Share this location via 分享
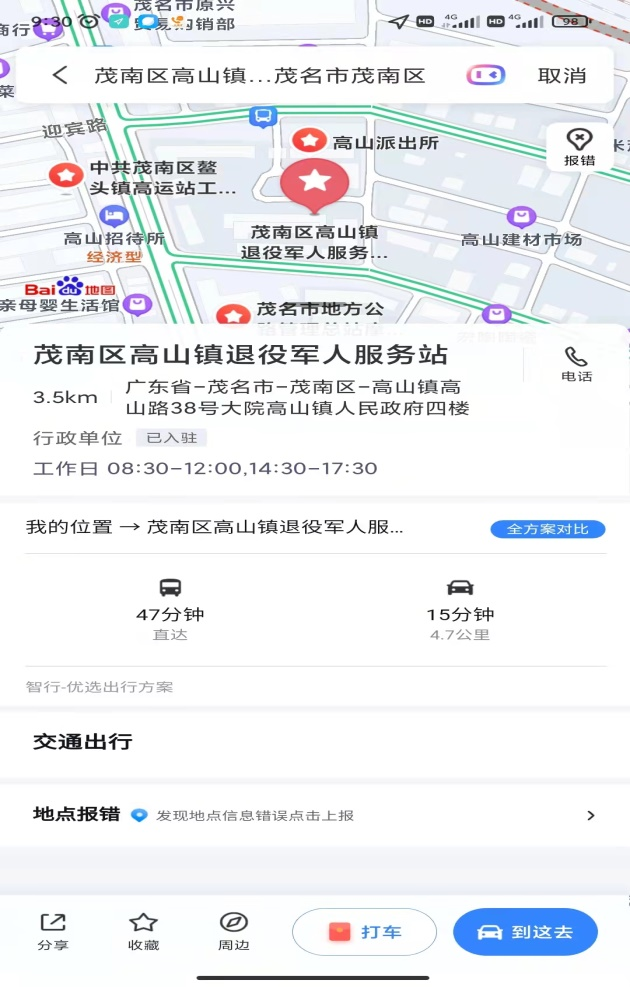The height and width of the screenshot is (987, 630). (52, 931)
